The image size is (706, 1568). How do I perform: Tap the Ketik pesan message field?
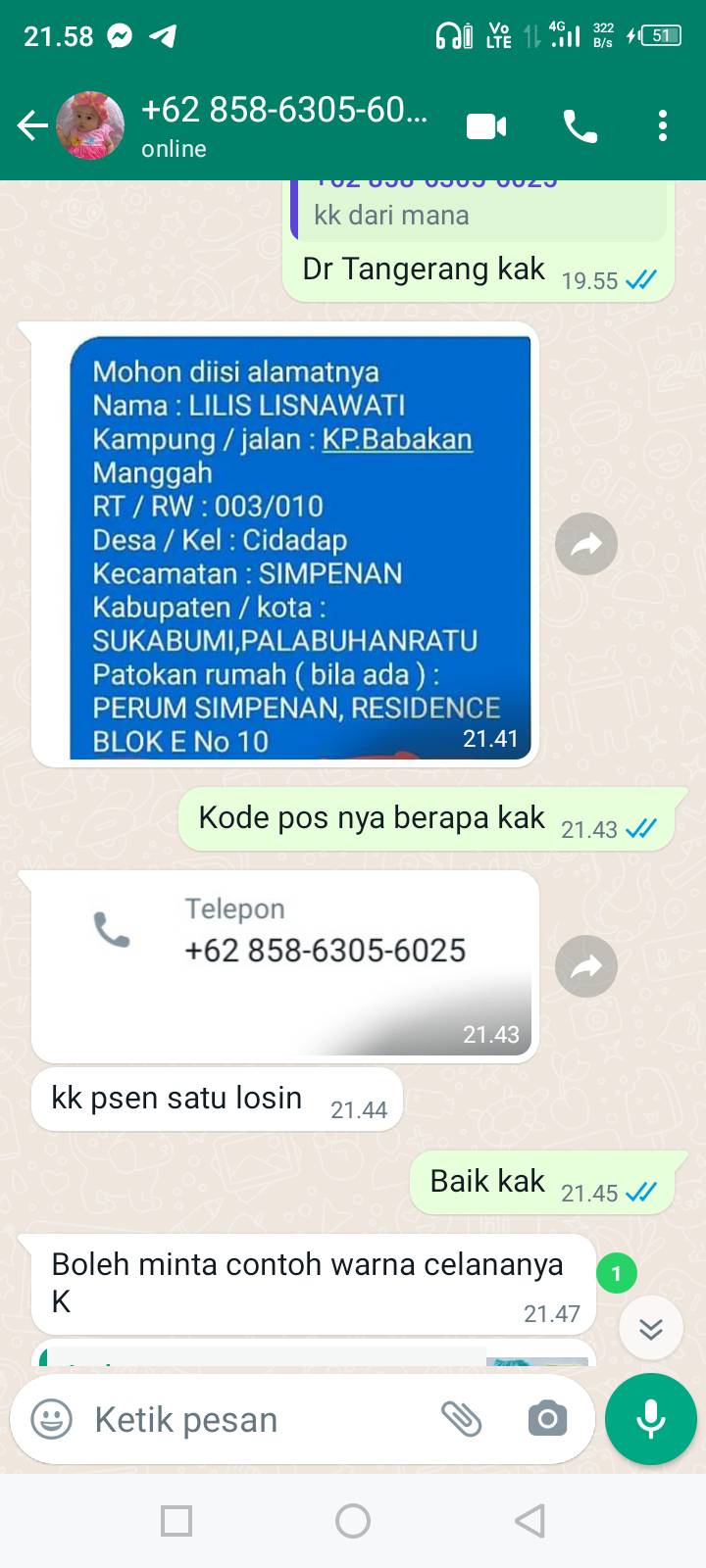point(255,1419)
